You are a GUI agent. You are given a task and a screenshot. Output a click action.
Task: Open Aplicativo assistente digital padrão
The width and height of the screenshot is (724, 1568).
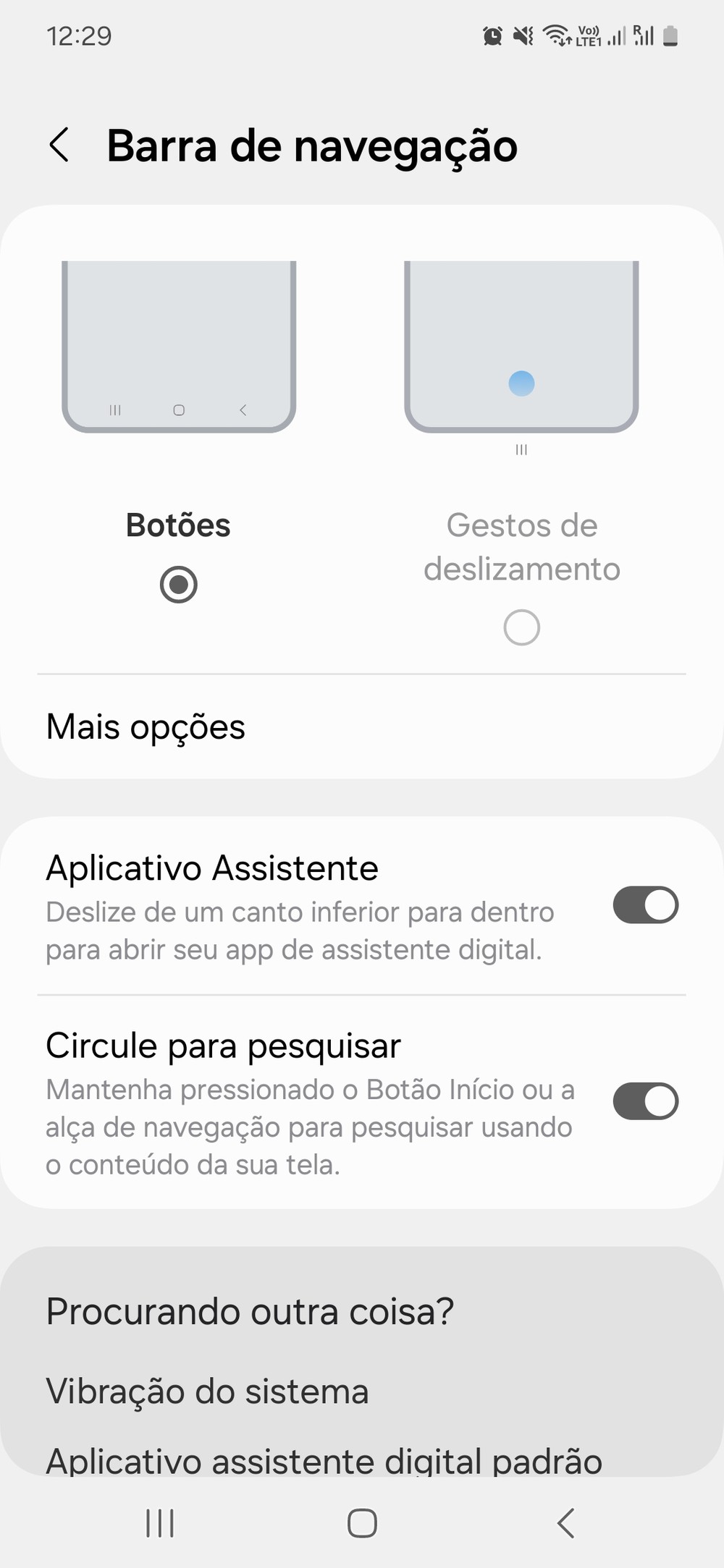click(x=324, y=1459)
